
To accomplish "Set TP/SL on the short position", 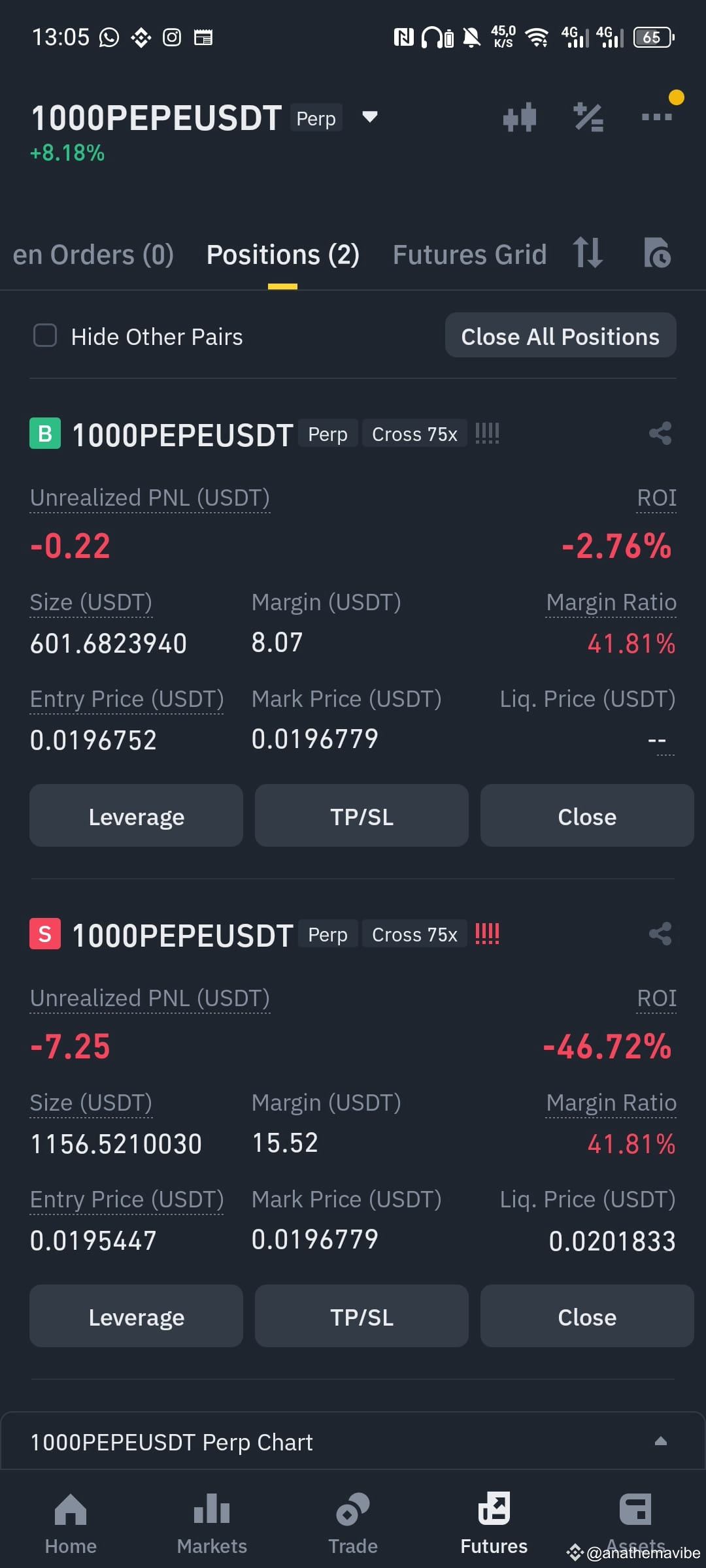I will [361, 1316].
